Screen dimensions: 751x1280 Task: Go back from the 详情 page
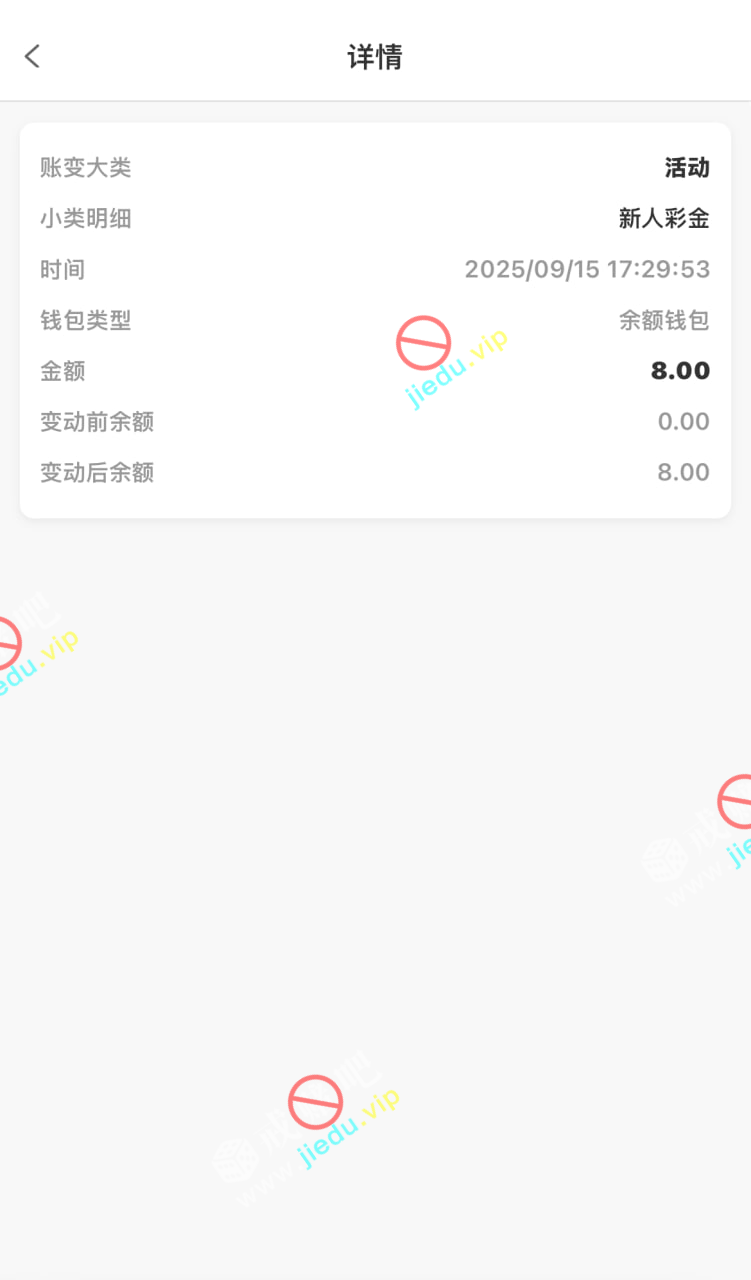tap(32, 56)
